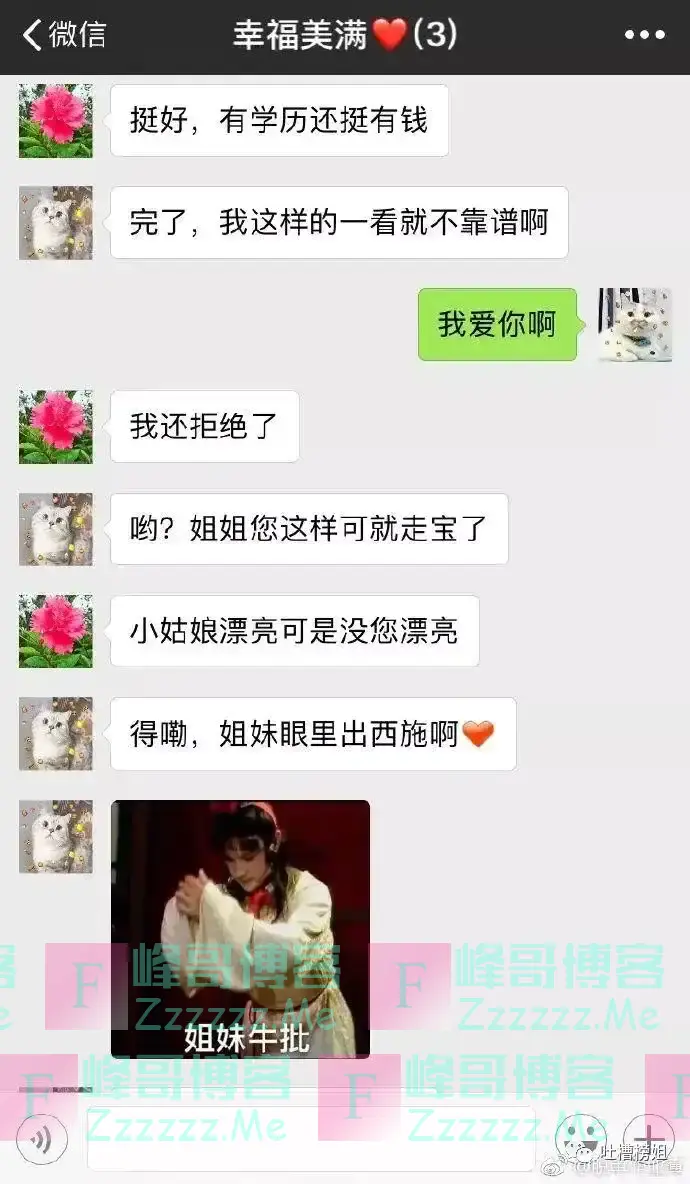Open the group chat overflow menu

coord(644,36)
